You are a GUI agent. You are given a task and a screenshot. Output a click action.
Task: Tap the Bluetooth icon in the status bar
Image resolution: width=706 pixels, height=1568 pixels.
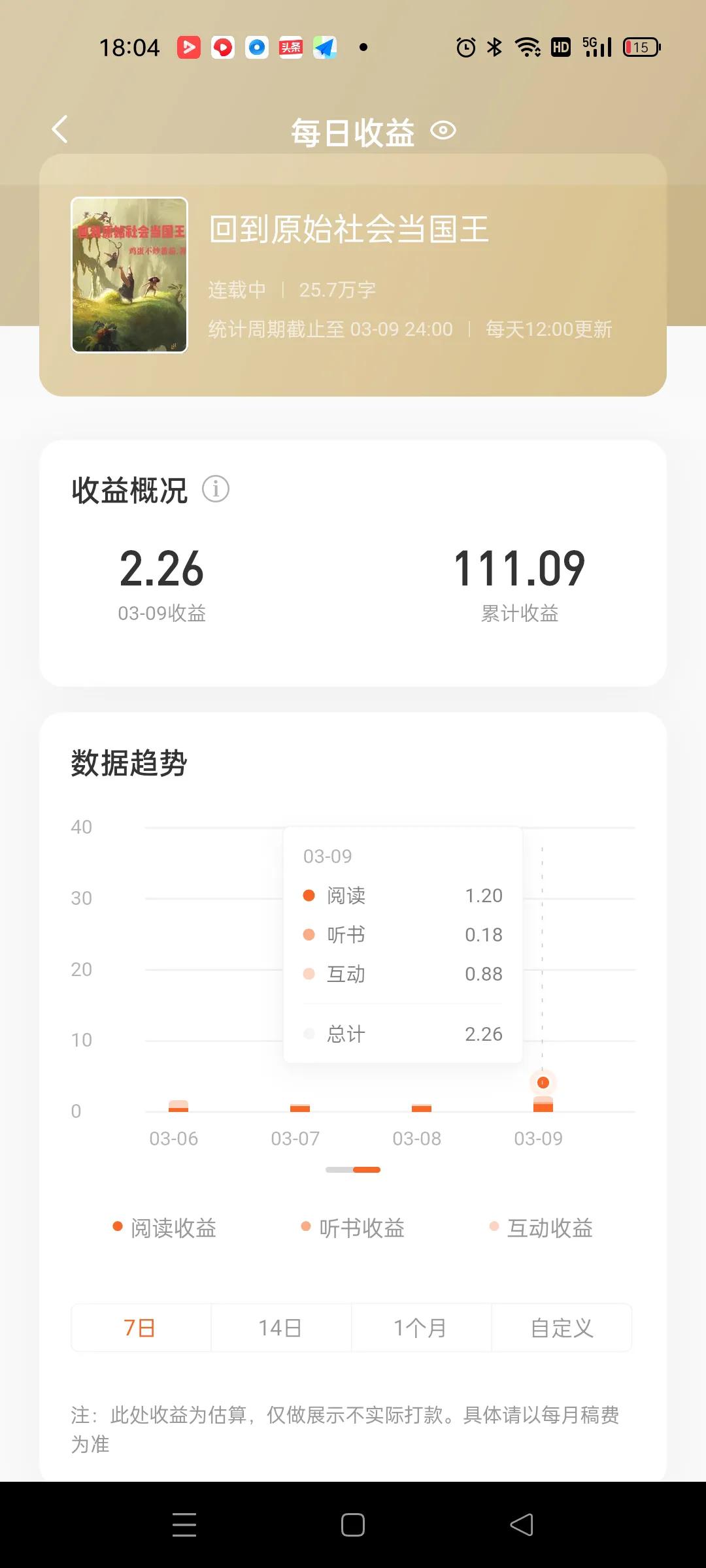point(494,46)
